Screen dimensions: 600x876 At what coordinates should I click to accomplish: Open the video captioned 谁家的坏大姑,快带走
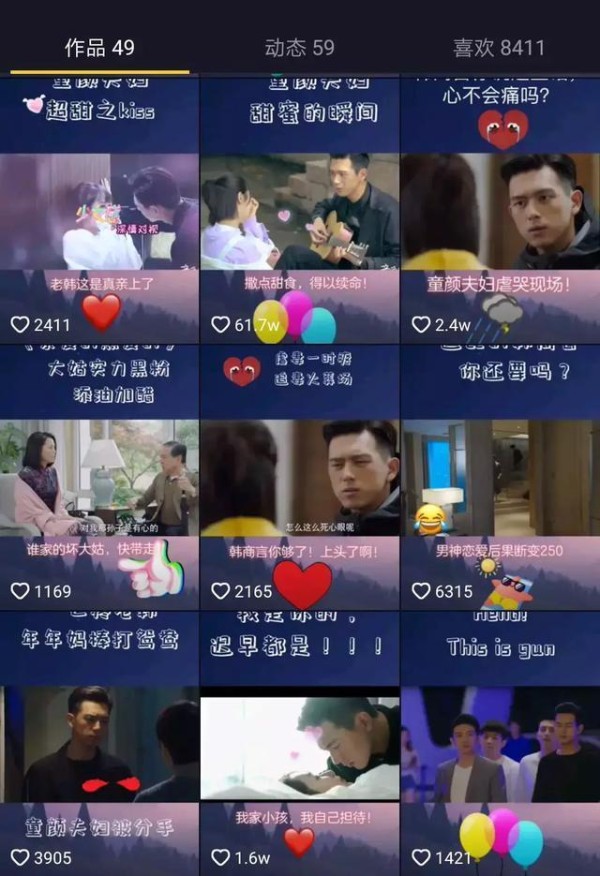point(100,478)
